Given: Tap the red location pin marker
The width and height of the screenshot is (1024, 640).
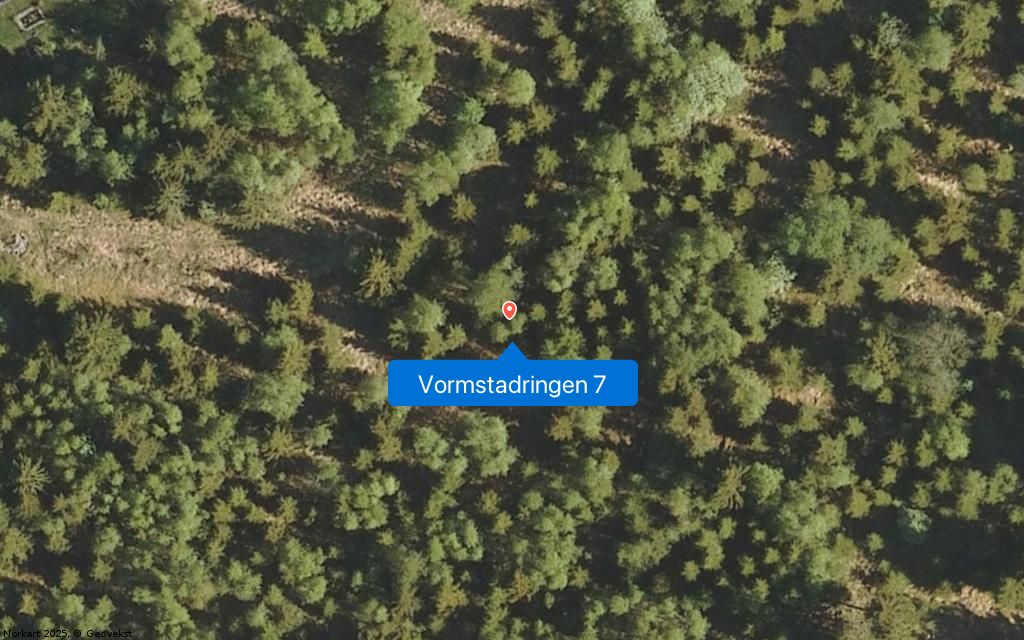Looking at the screenshot, I should 509,310.
